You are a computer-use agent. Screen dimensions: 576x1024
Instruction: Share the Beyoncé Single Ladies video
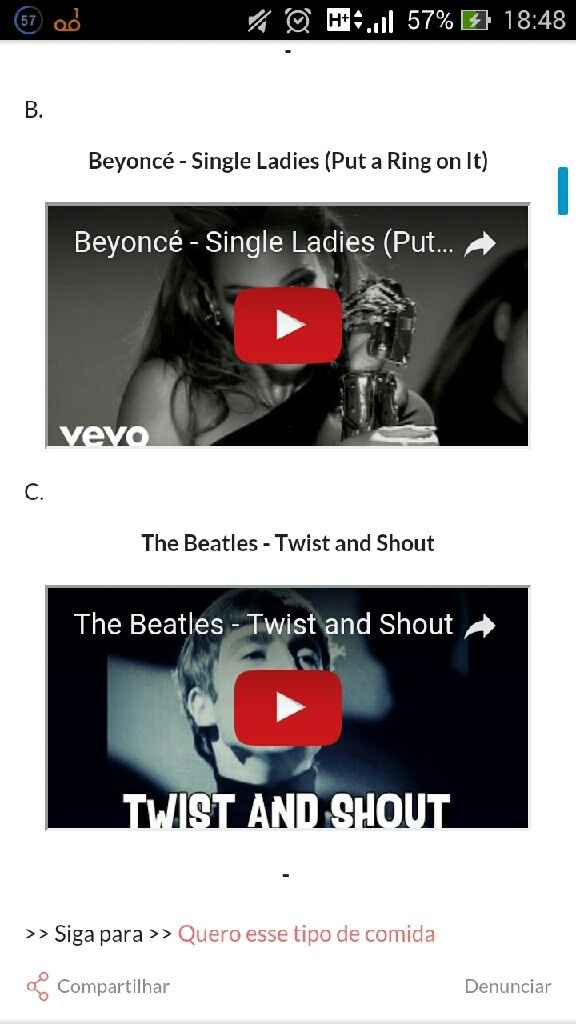pyautogui.click(x=480, y=244)
